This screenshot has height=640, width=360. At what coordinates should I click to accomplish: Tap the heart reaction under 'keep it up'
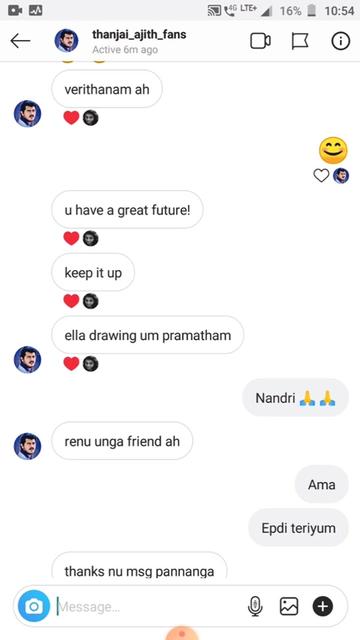point(71,301)
